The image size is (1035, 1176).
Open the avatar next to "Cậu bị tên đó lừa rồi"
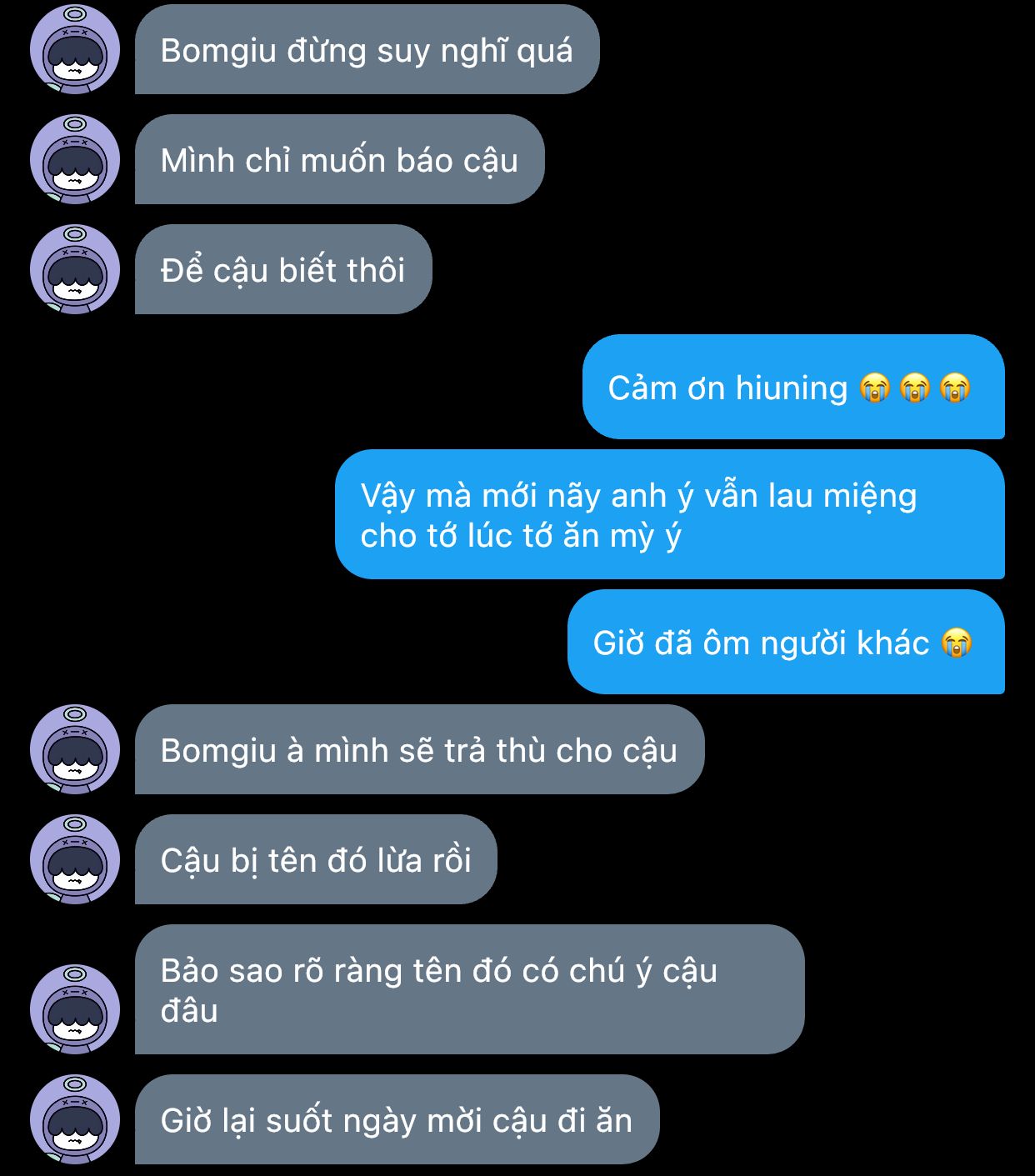tap(75, 860)
